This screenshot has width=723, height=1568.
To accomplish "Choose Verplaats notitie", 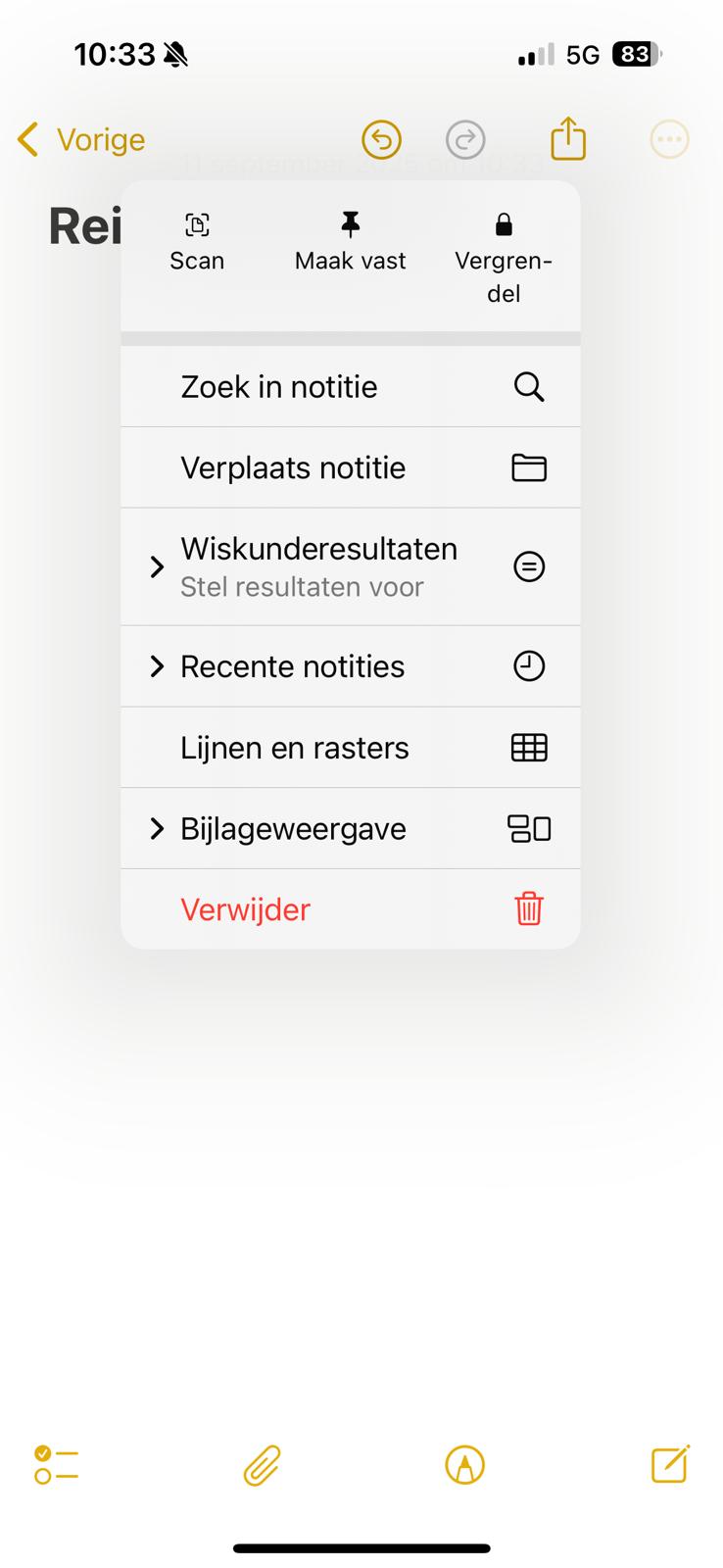I will coord(351,467).
